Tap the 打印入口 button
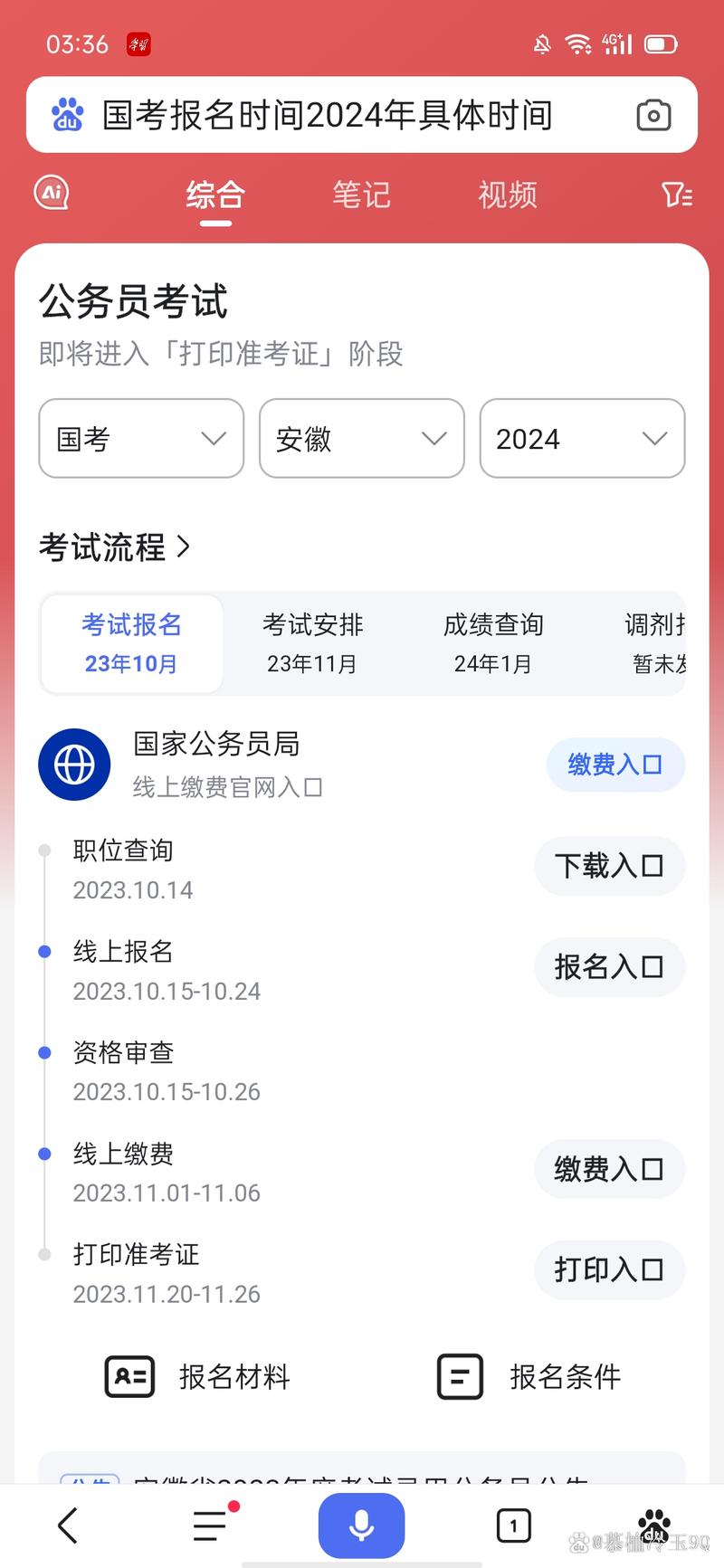Image resolution: width=724 pixels, height=1568 pixels. (609, 1269)
